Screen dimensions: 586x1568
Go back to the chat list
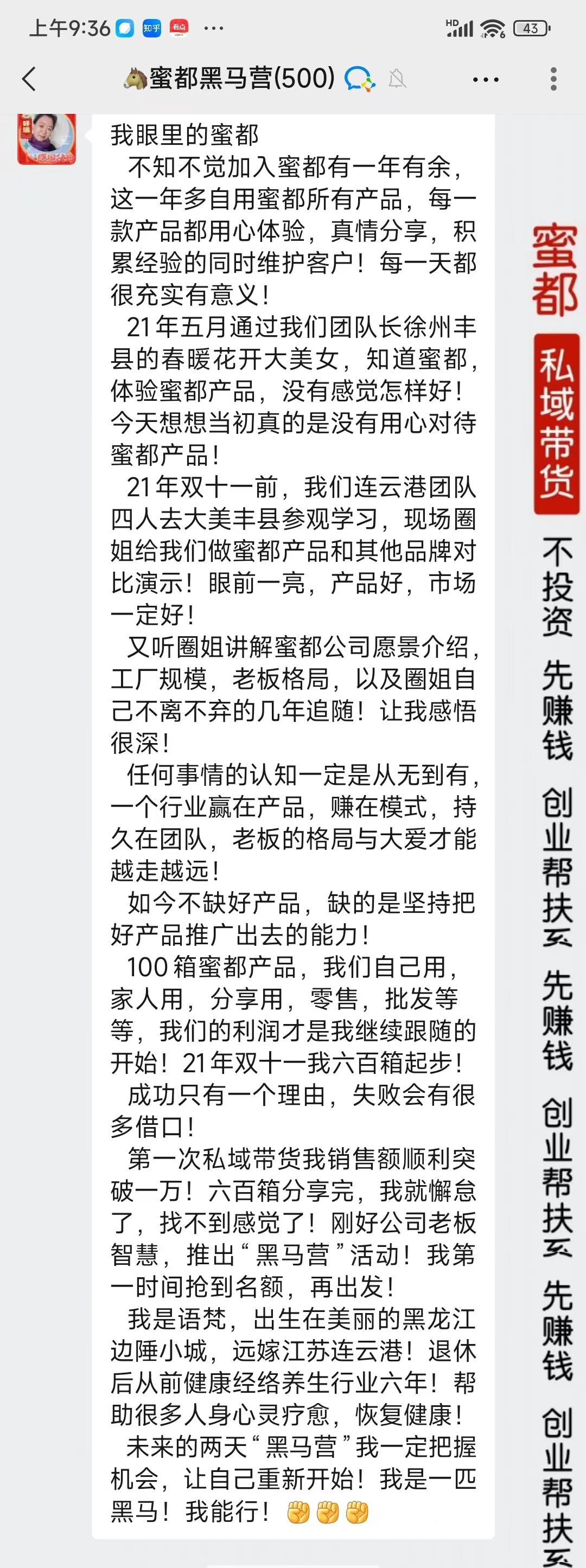pos(29,79)
